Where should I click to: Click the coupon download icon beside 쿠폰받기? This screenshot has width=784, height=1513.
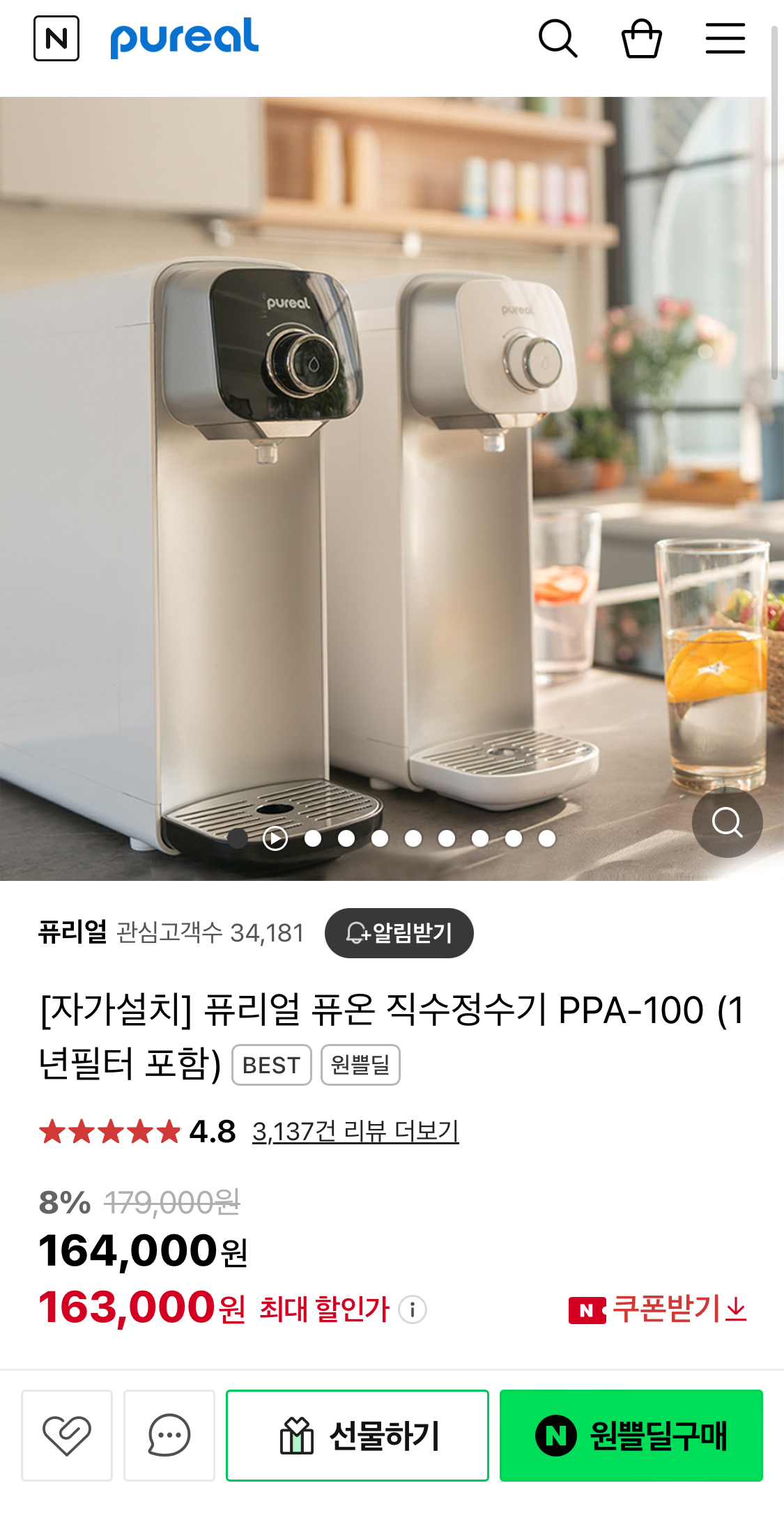pyautogui.click(x=735, y=1310)
